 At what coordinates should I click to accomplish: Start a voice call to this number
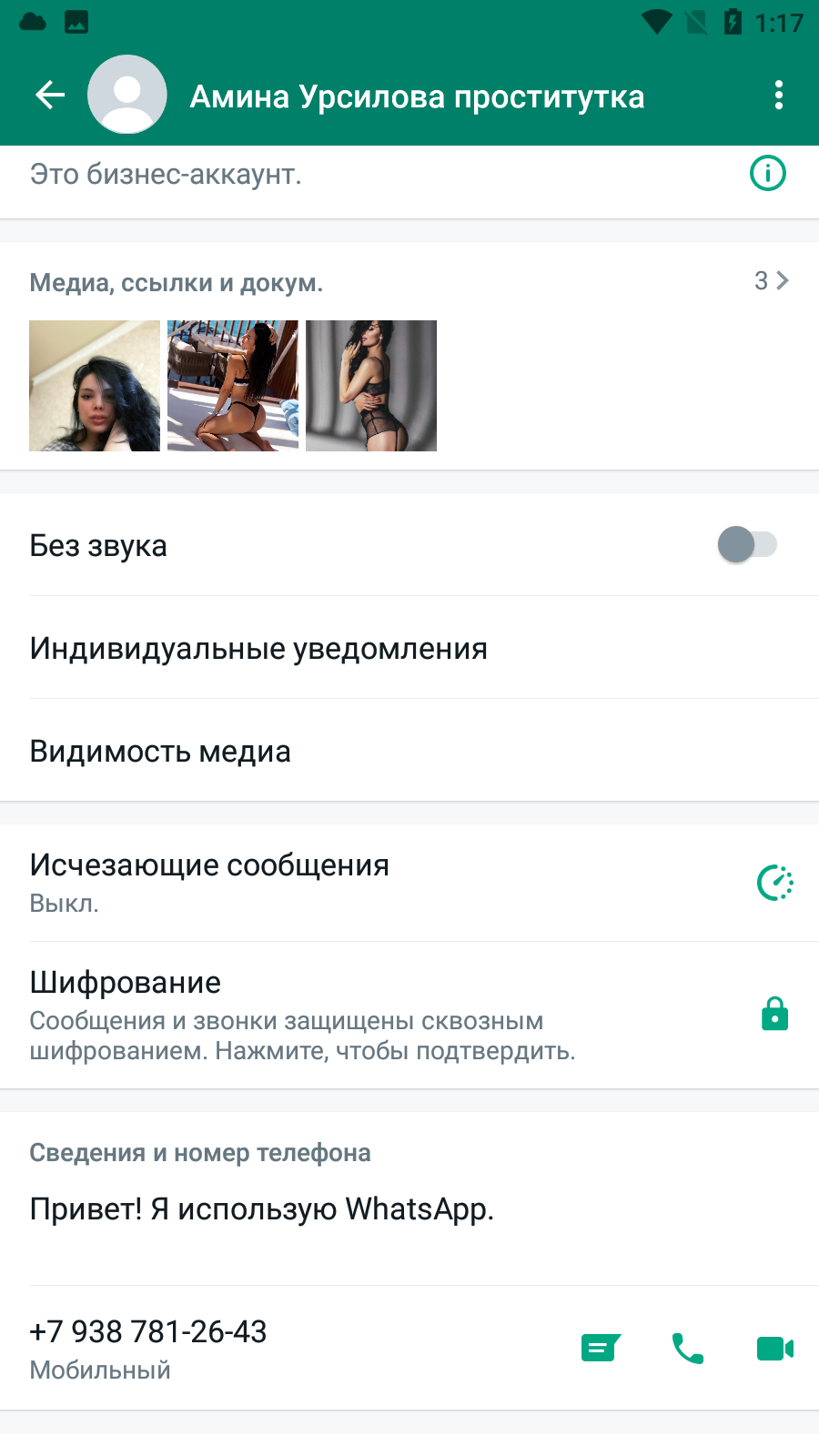pos(688,1348)
